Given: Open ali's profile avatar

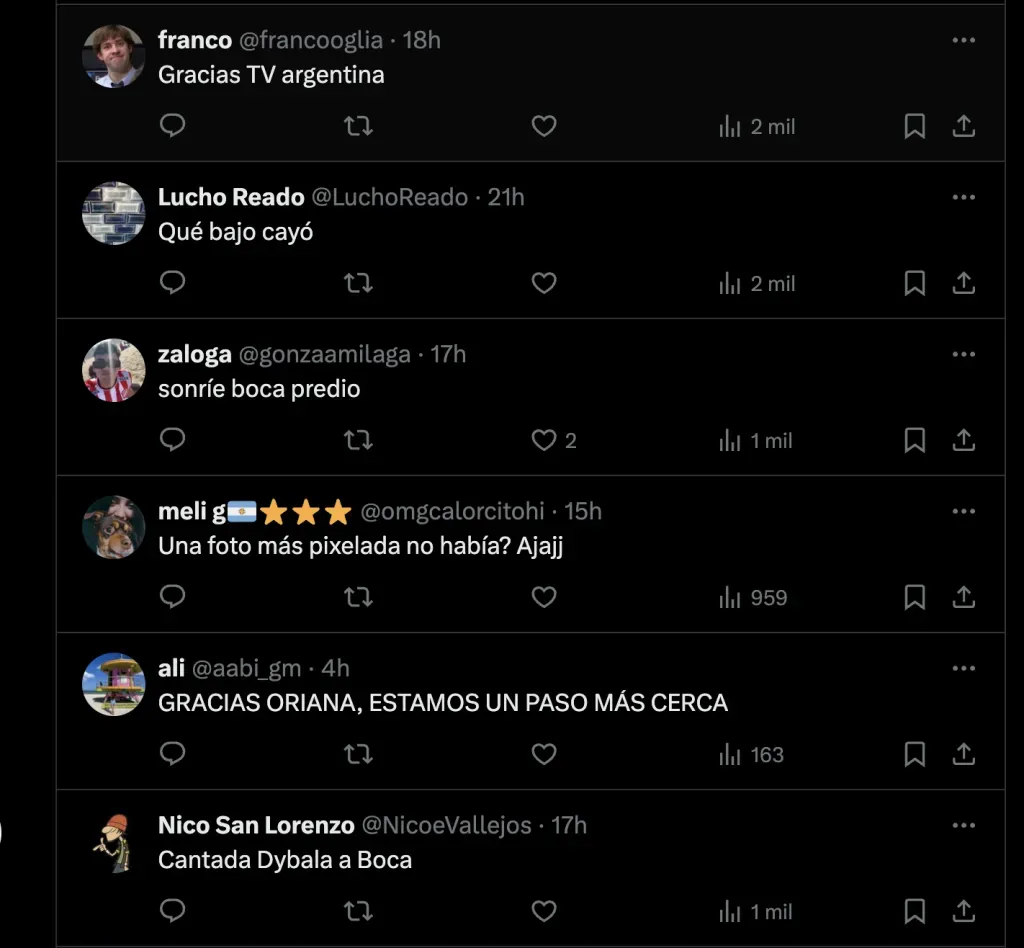Looking at the screenshot, I should coord(113,684).
